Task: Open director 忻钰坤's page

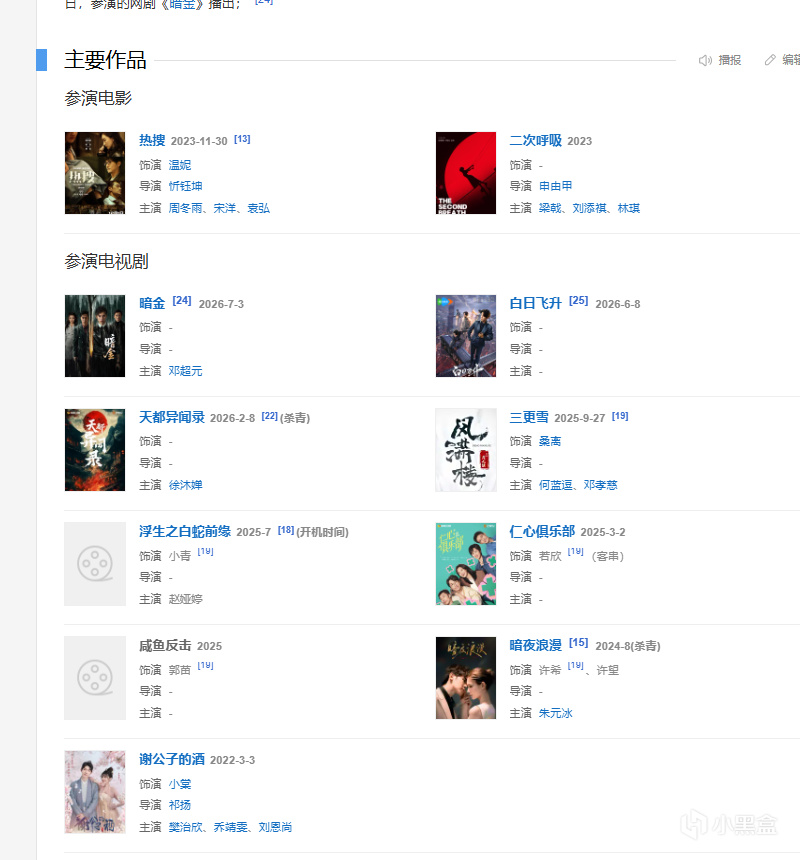Action: click(185, 186)
